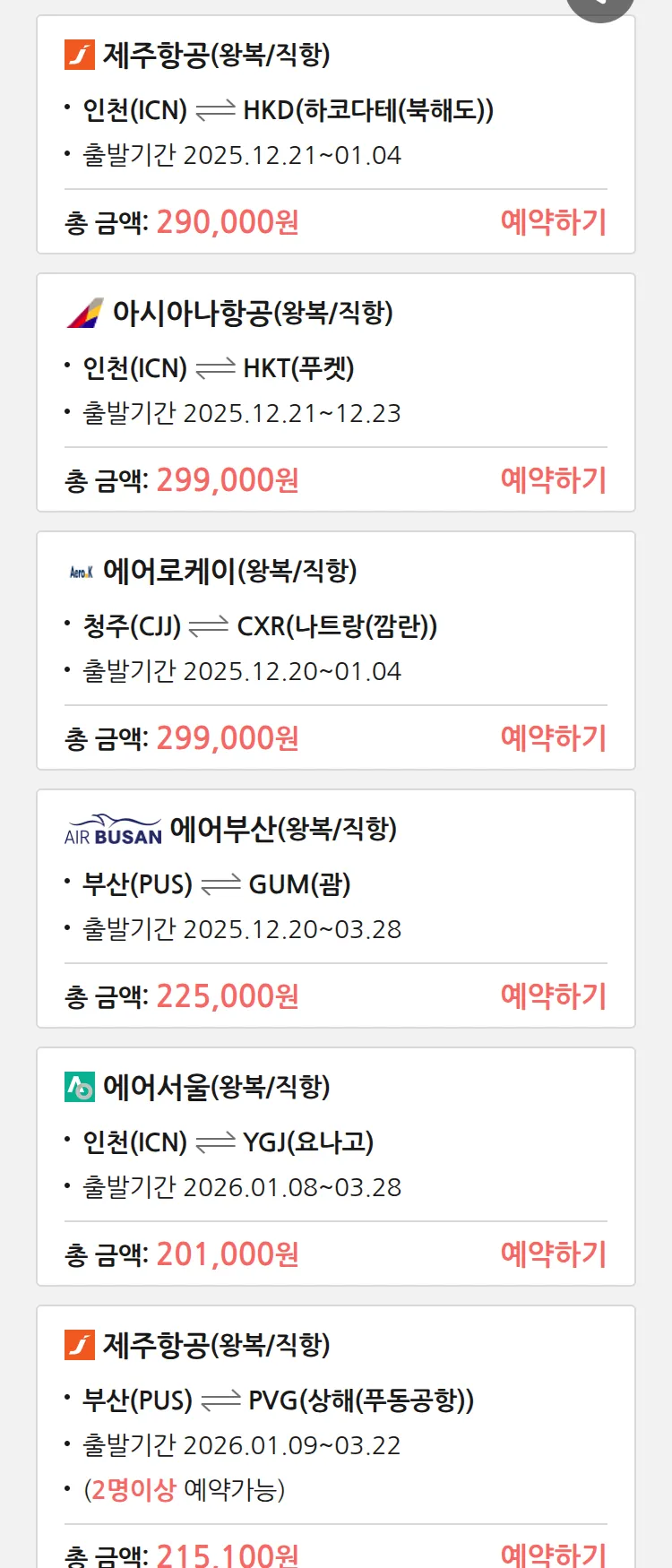Book the Guam flight via 예약하기
This screenshot has width=672, height=1568.
pyautogui.click(x=554, y=995)
